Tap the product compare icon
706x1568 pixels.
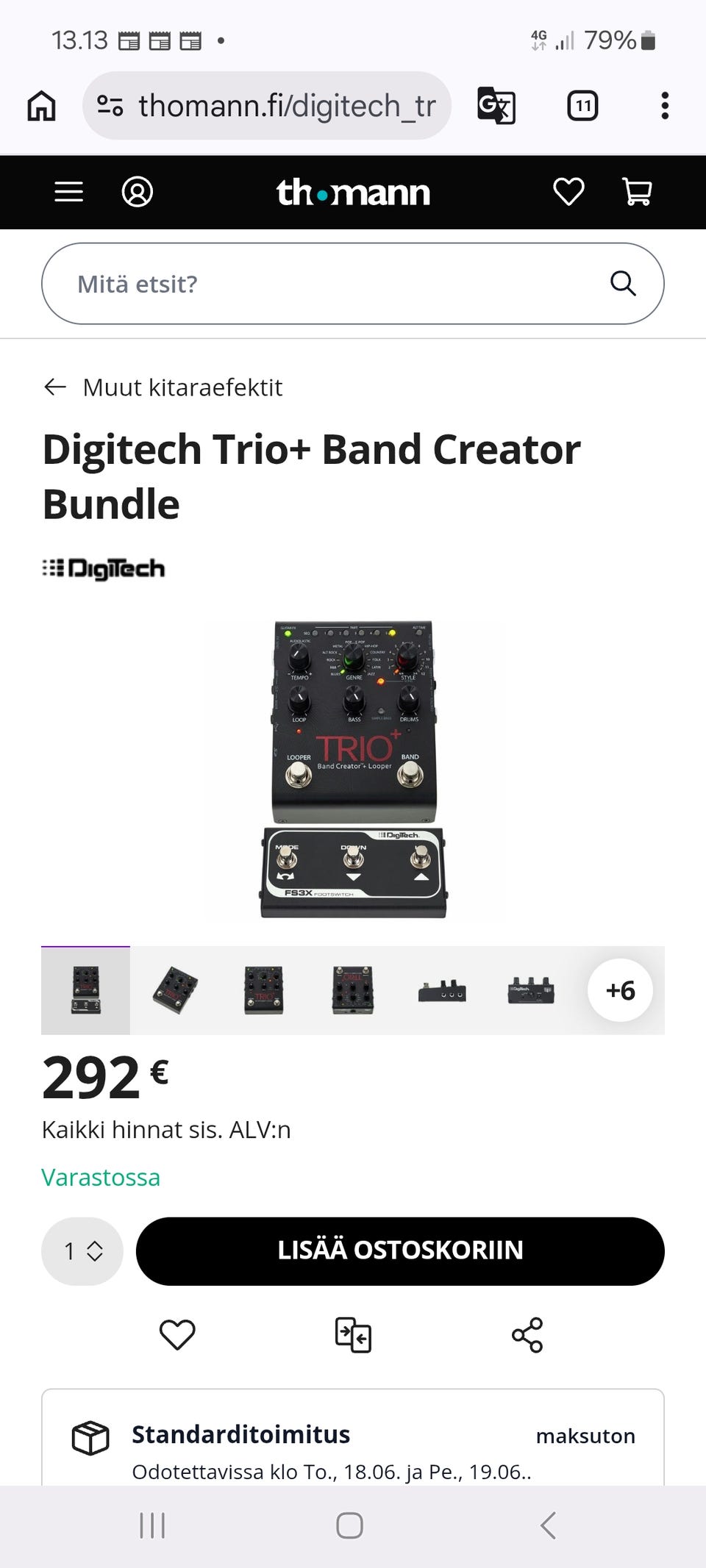(x=353, y=1335)
